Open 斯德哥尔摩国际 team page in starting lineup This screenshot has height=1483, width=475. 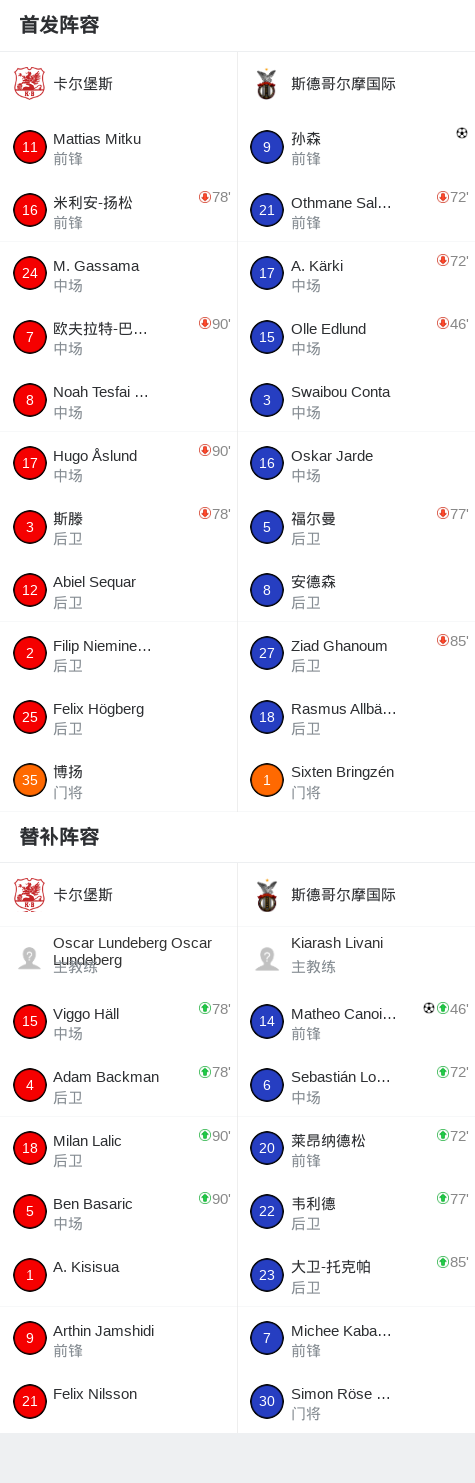pos(356,84)
